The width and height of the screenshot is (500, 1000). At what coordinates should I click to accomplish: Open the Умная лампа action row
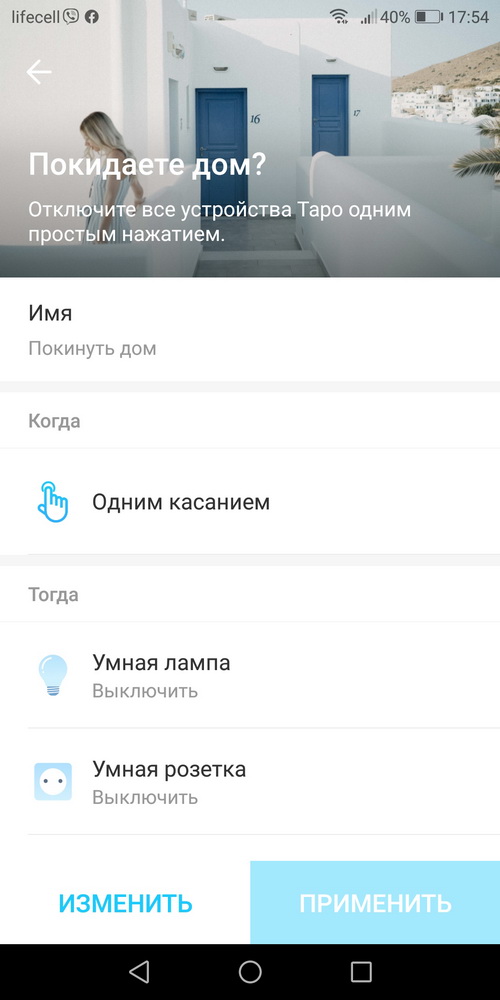(x=250, y=675)
